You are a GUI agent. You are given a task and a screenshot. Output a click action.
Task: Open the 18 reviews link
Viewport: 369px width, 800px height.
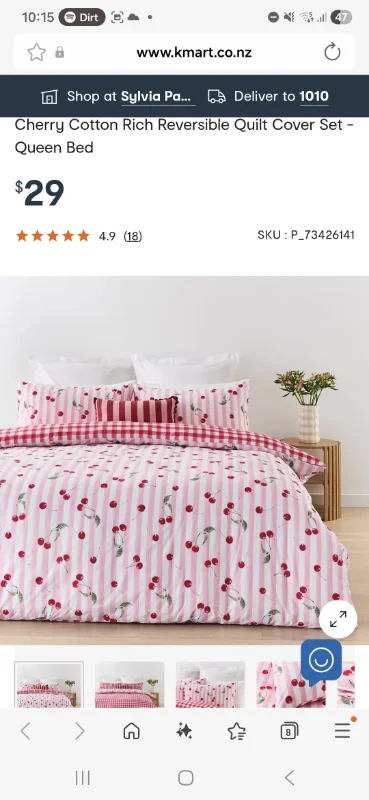coord(133,236)
